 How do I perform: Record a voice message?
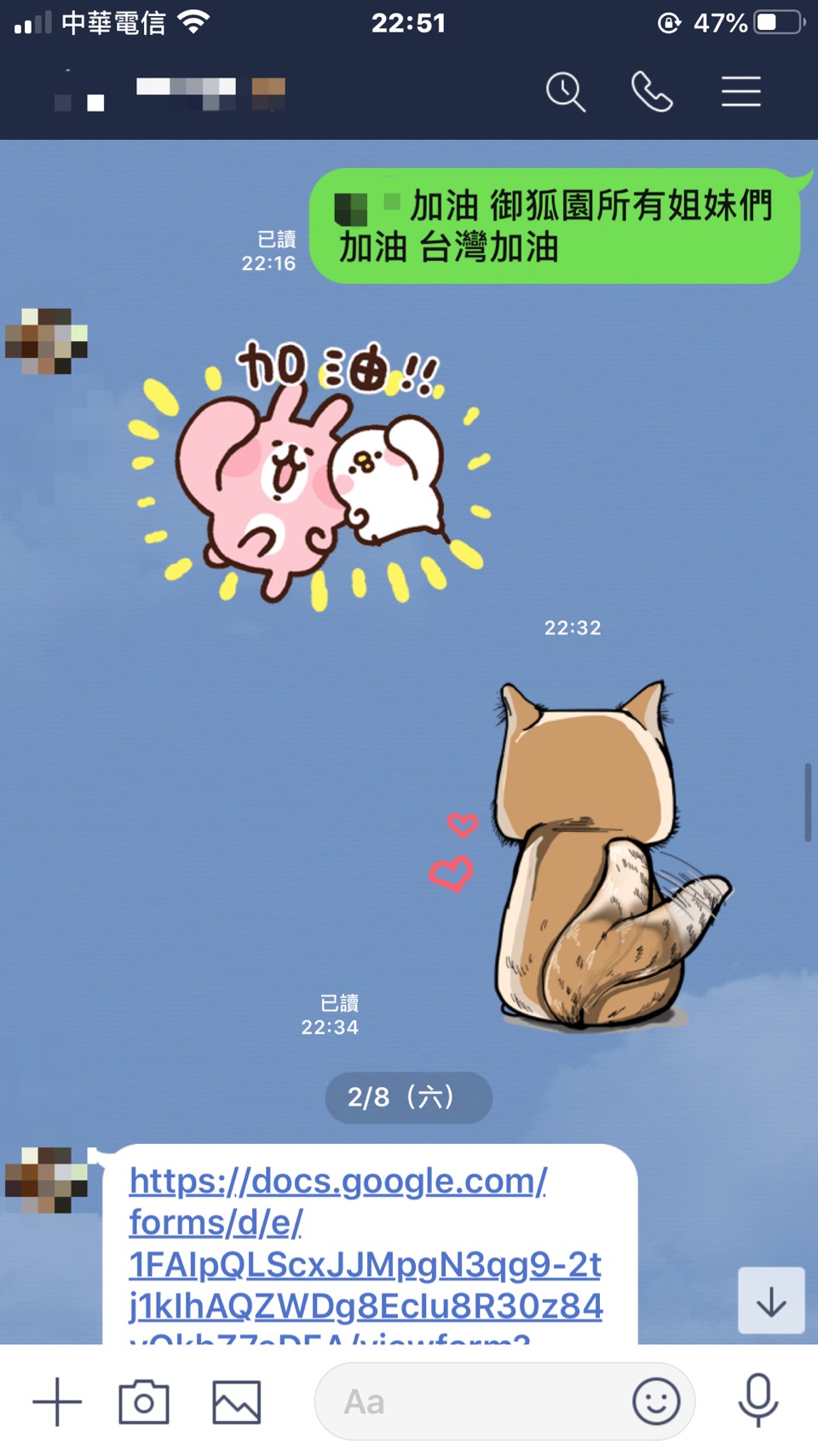click(x=758, y=1401)
